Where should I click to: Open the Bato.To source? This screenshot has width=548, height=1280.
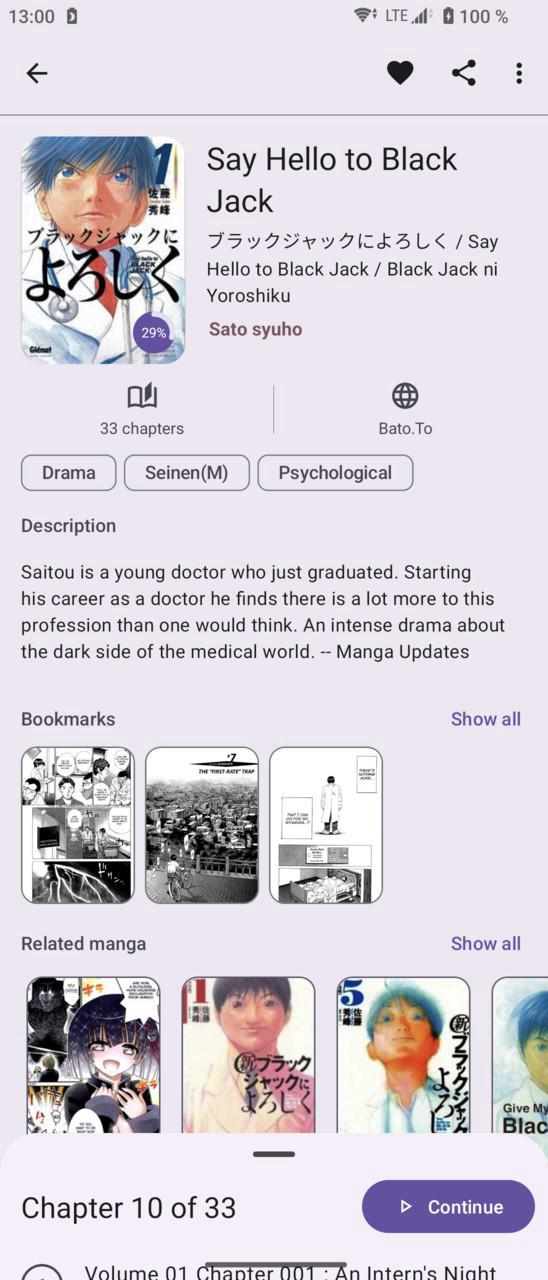pyautogui.click(x=405, y=410)
